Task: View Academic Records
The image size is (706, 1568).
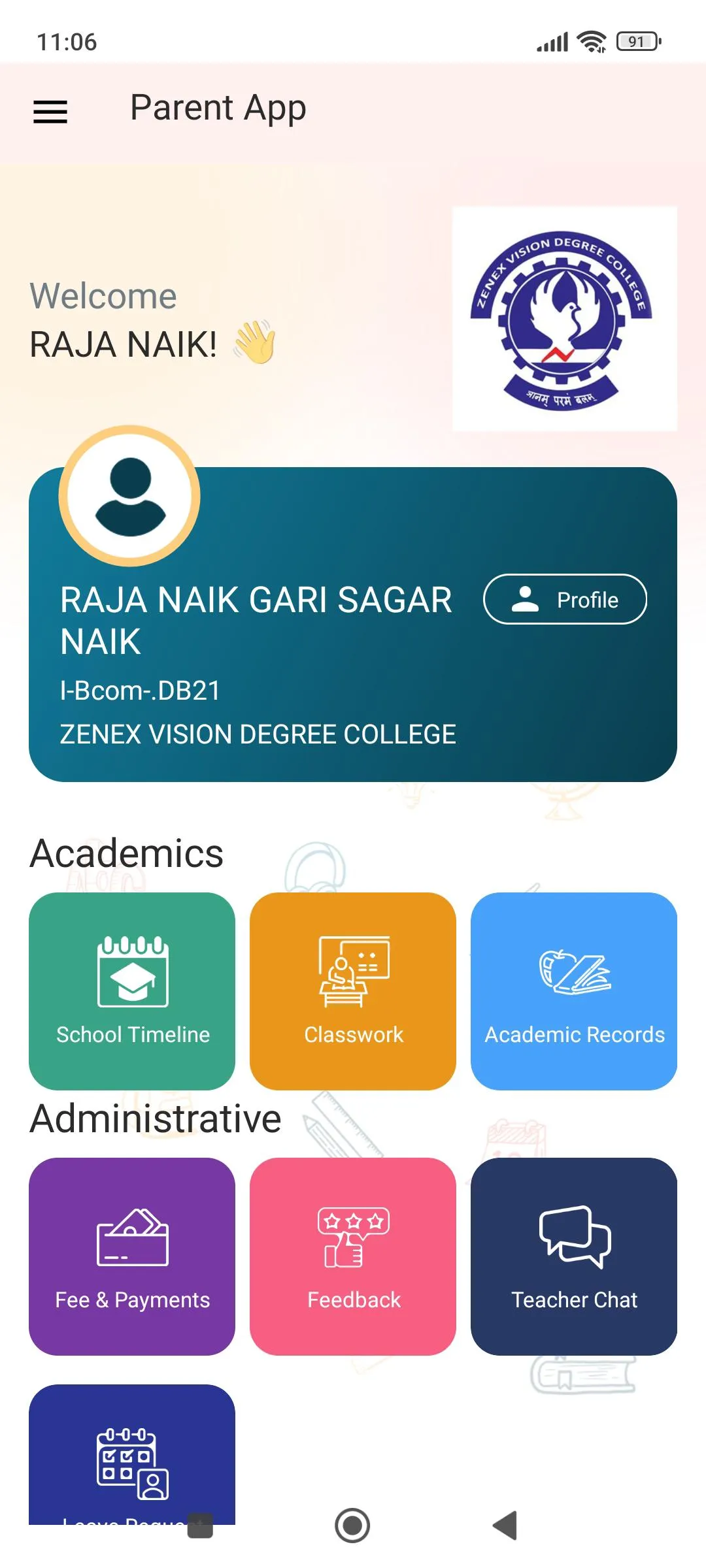Action: point(573,990)
